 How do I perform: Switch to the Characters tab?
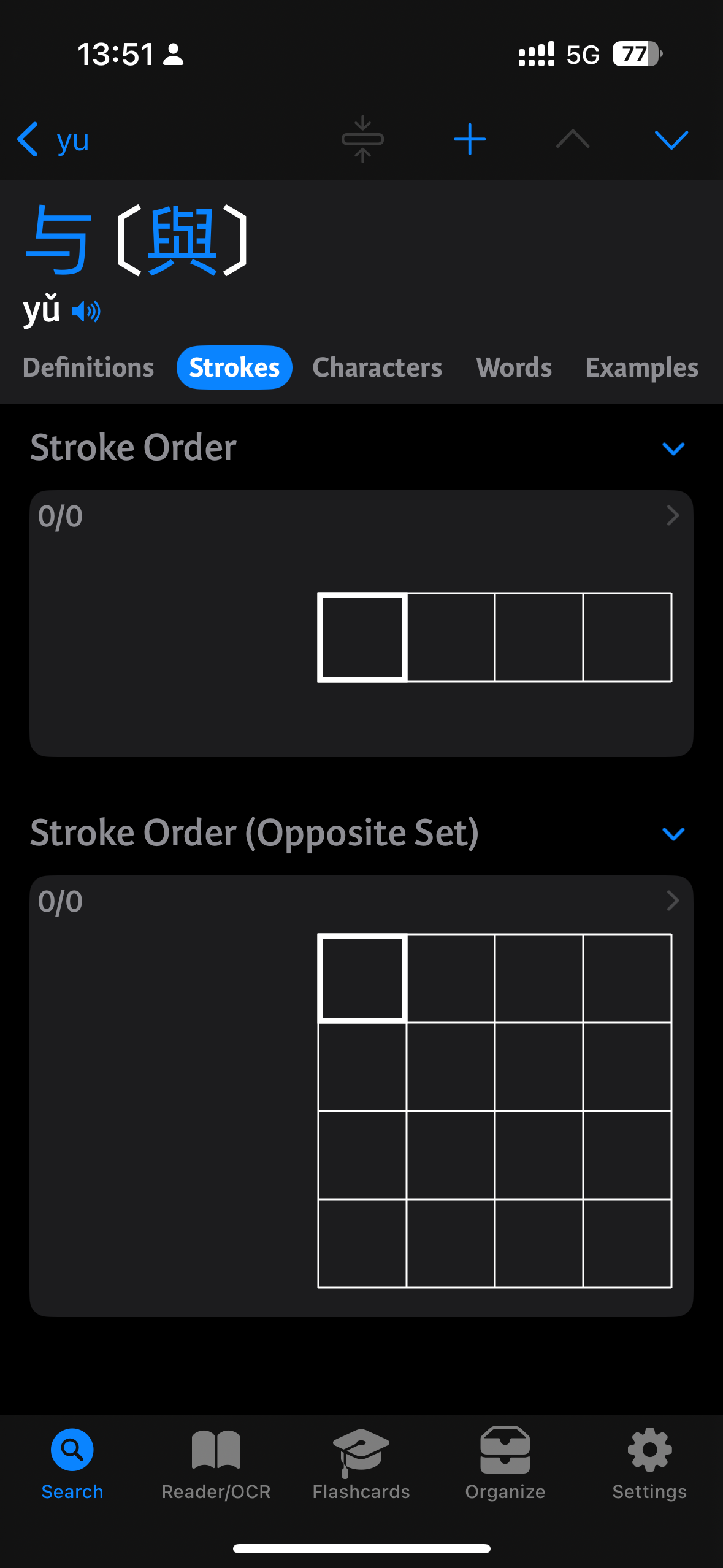point(377,367)
